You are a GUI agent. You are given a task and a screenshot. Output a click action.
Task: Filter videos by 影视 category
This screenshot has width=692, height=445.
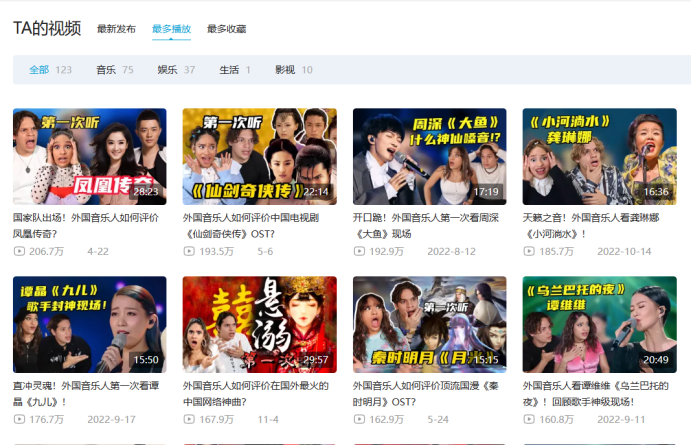(285, 70)
